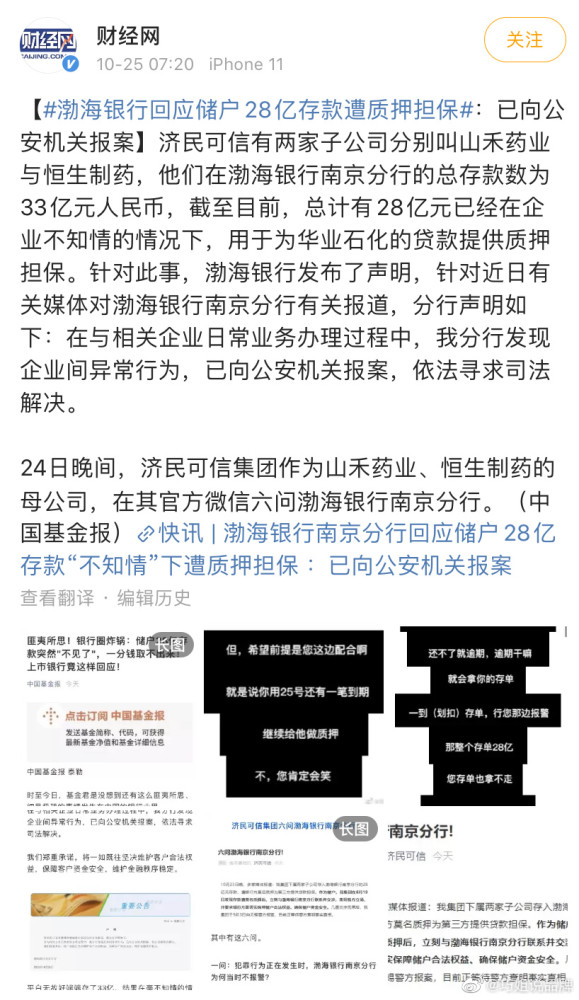Open the 南京分行! image by 济民可信
The width and height of the screenshot is (579, 1000).
(478, 902)
